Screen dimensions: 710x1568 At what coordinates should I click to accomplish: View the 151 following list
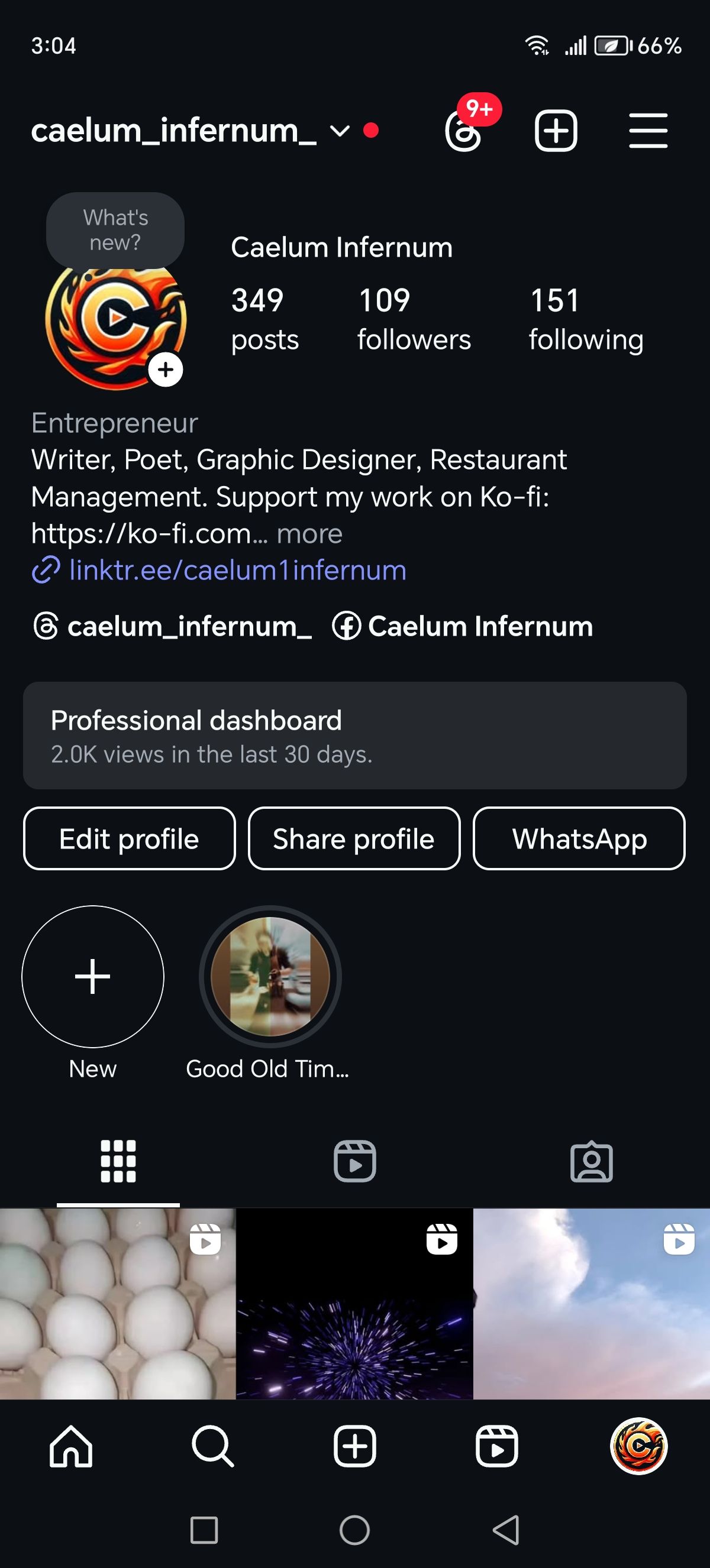[586, 319]
